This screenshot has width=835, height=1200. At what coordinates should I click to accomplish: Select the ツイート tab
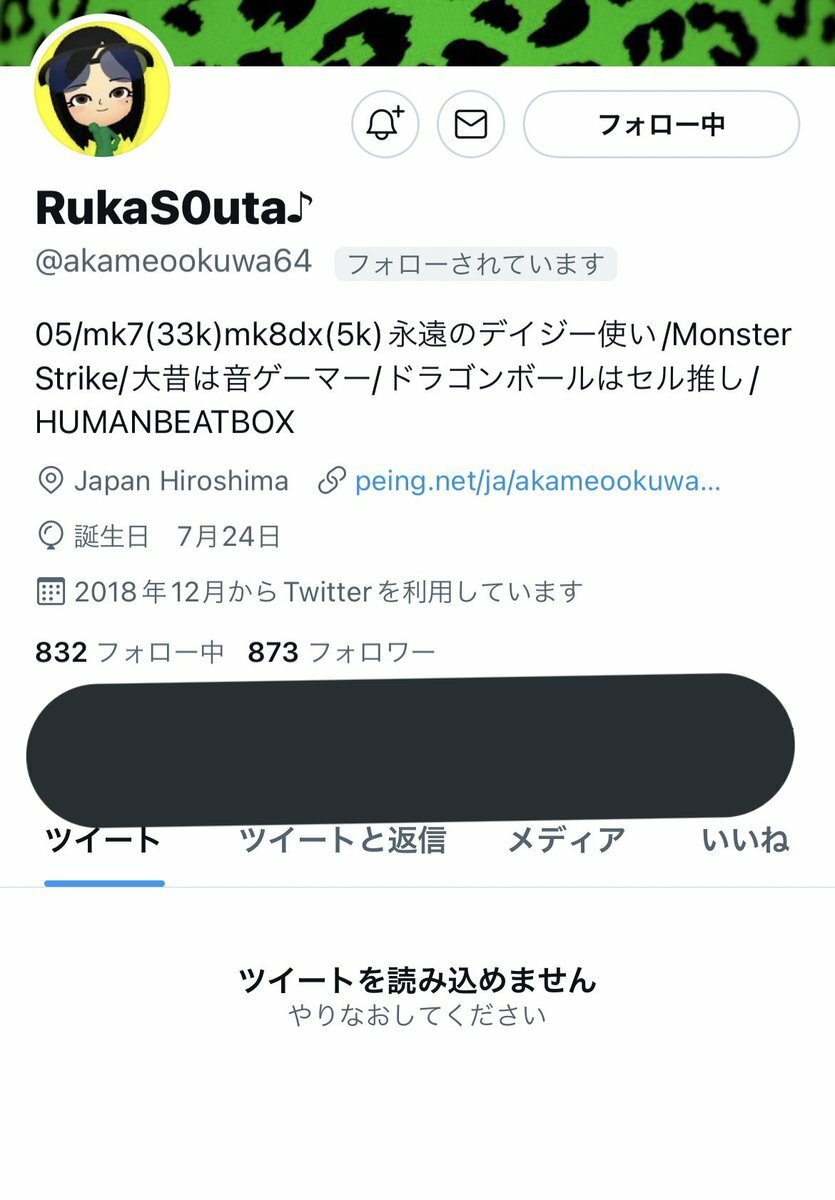[x=104, y=841]
